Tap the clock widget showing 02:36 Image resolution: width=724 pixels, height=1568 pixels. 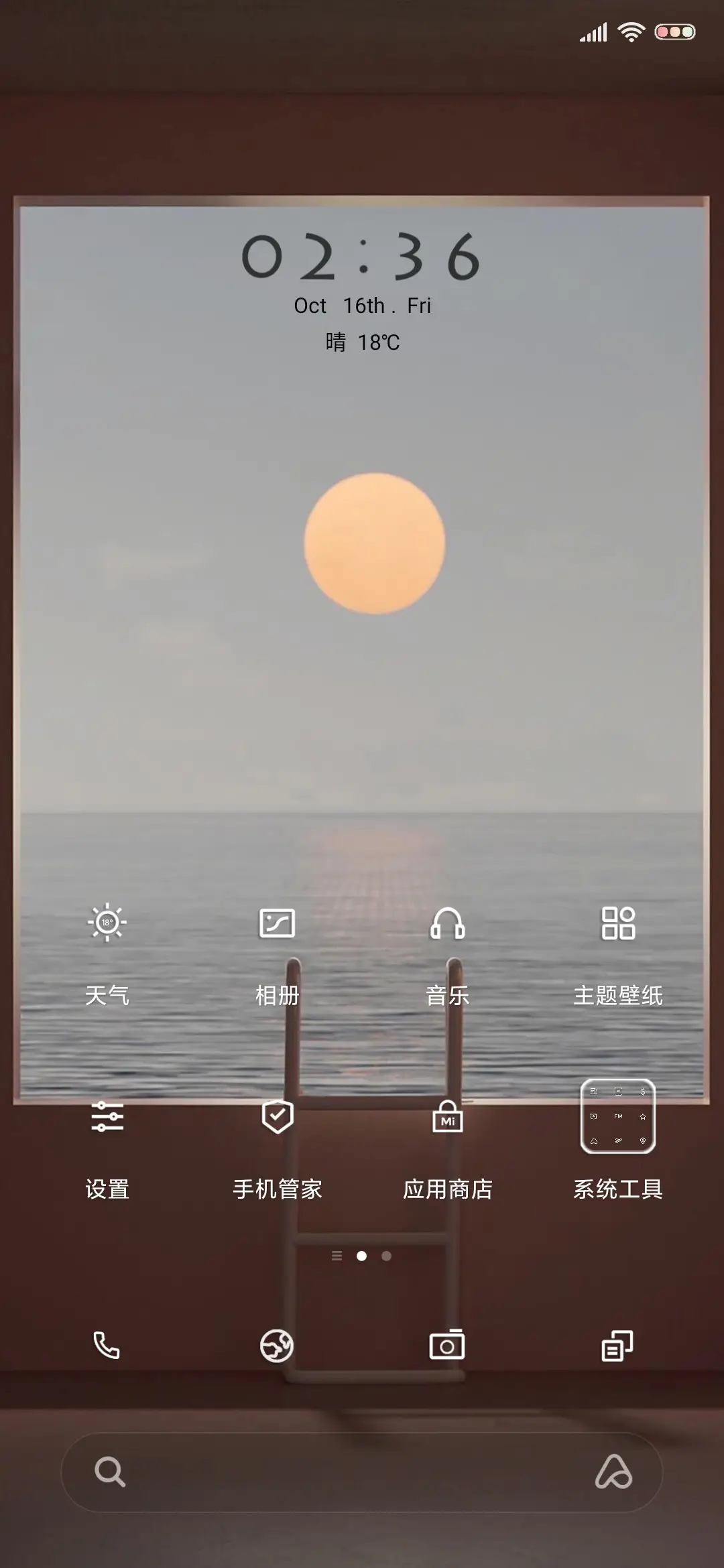(362, 258)
